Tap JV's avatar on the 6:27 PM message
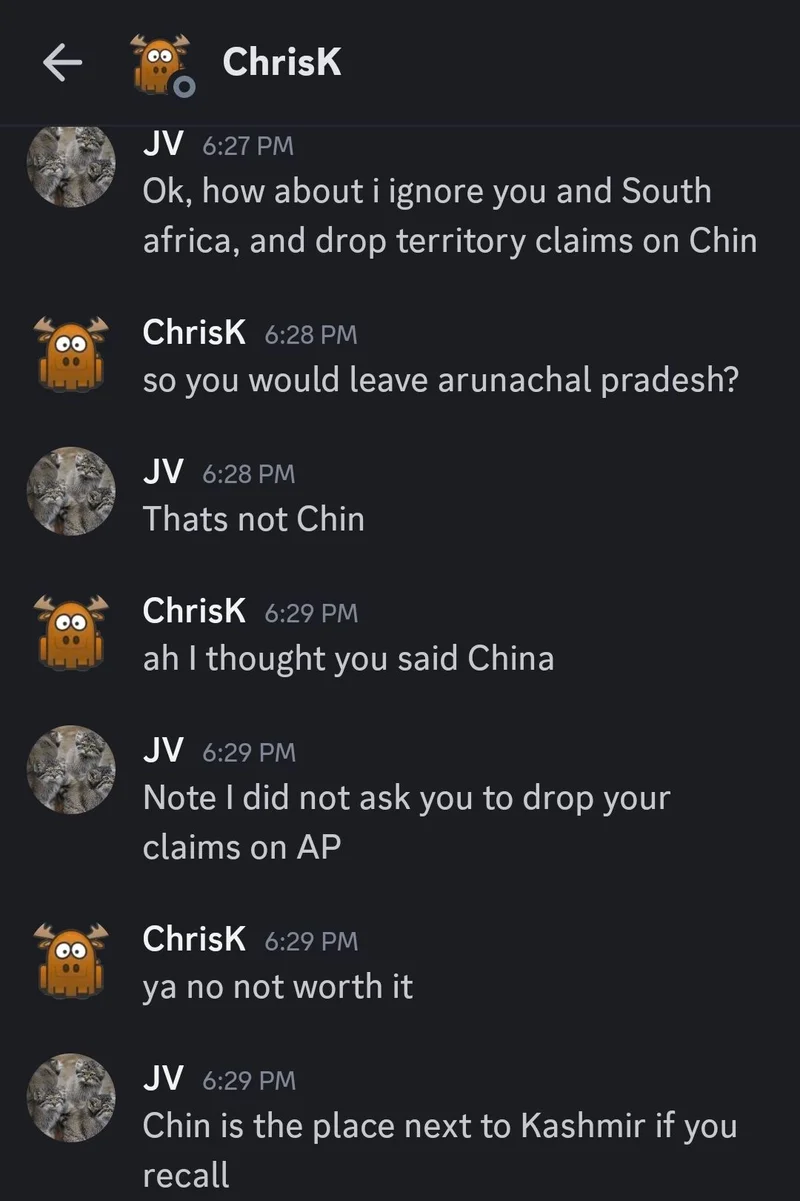800x1201 pixels. pyautogui.click(x=70, y=165)
